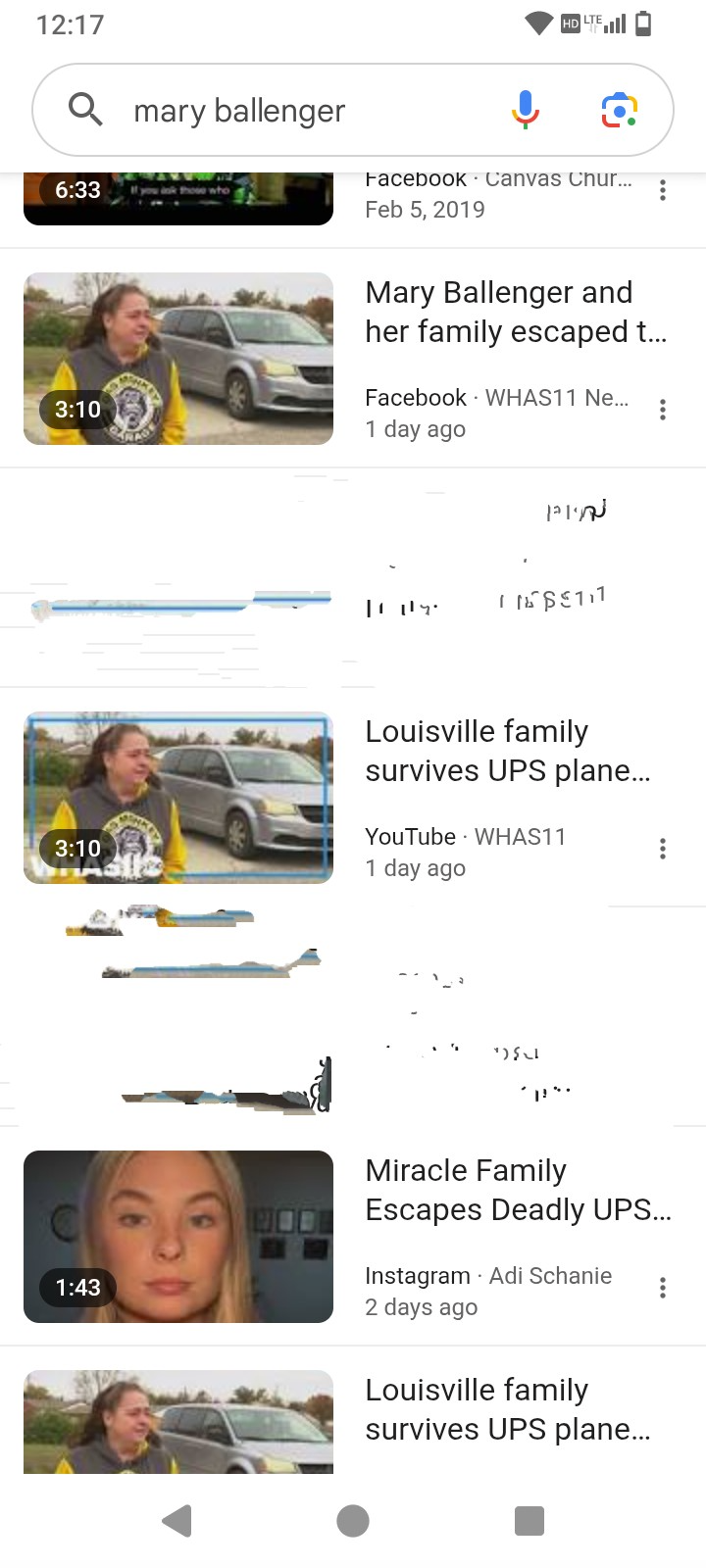Open Google Lens camera search

pyautogui.click(x=619, y=110)
